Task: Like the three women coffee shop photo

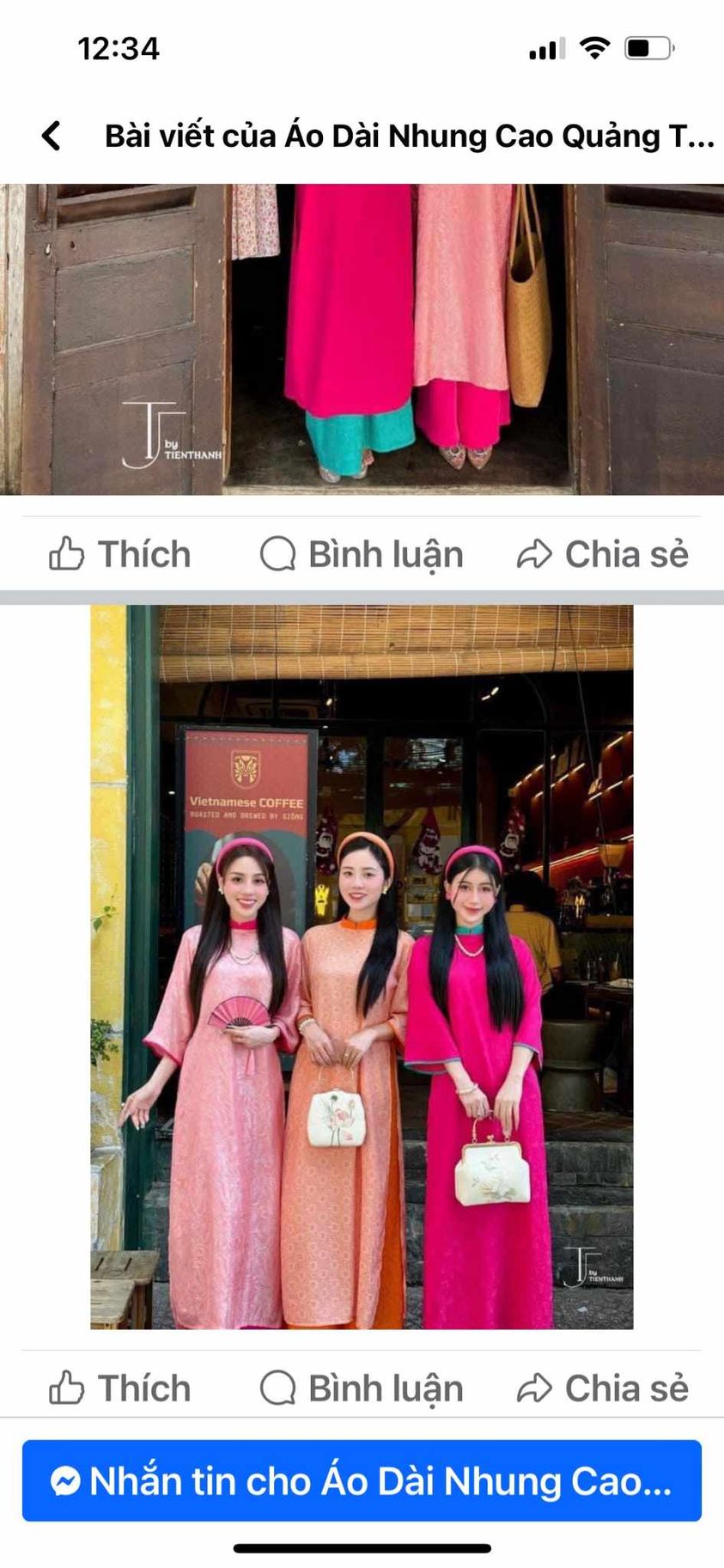Action: point(119,1388)
